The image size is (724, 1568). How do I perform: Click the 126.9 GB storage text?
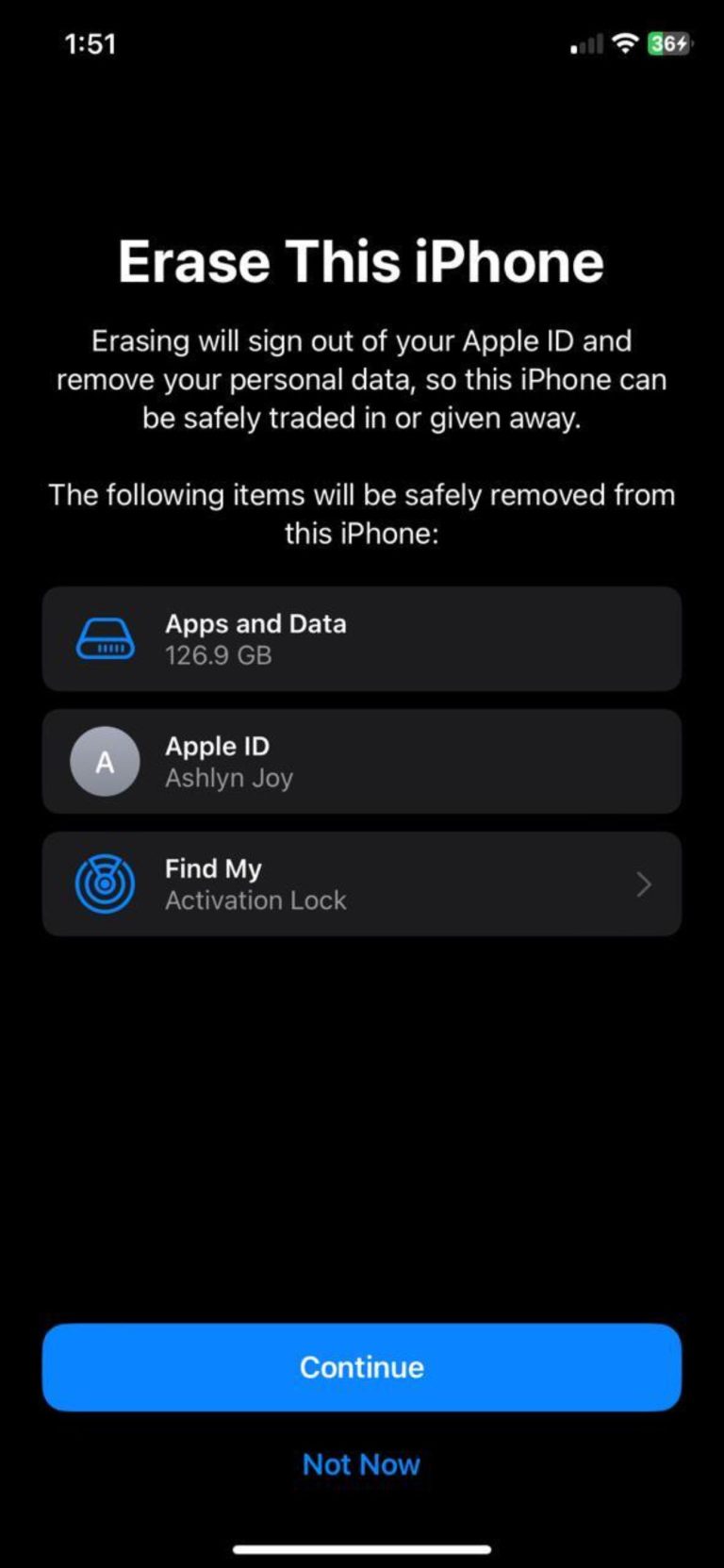[x=218, y=654]
